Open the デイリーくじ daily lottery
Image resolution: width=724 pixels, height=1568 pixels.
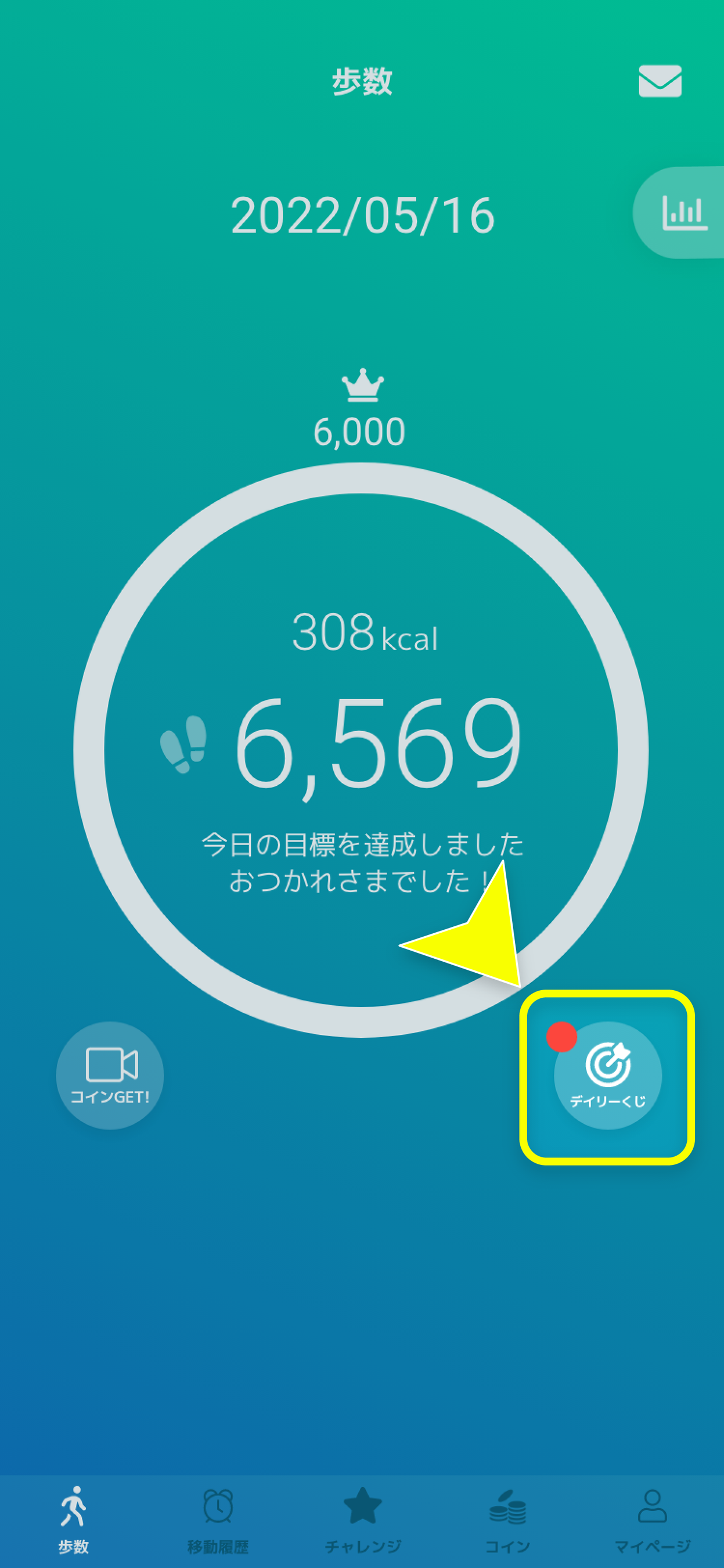click(608, 1076)
